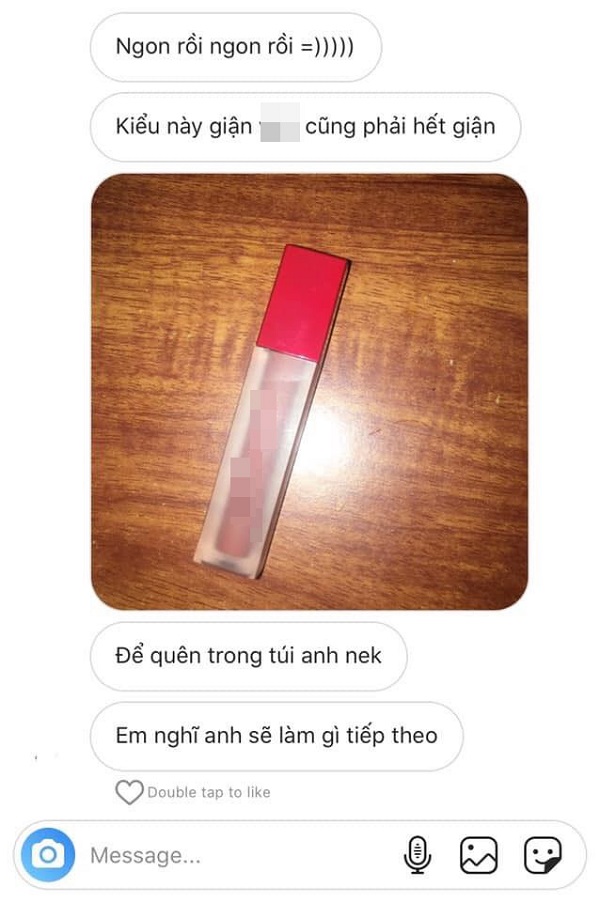Open the lipstick photo in the chat
This screenshot has width=600, height=902.
click(x=309, y=392)
